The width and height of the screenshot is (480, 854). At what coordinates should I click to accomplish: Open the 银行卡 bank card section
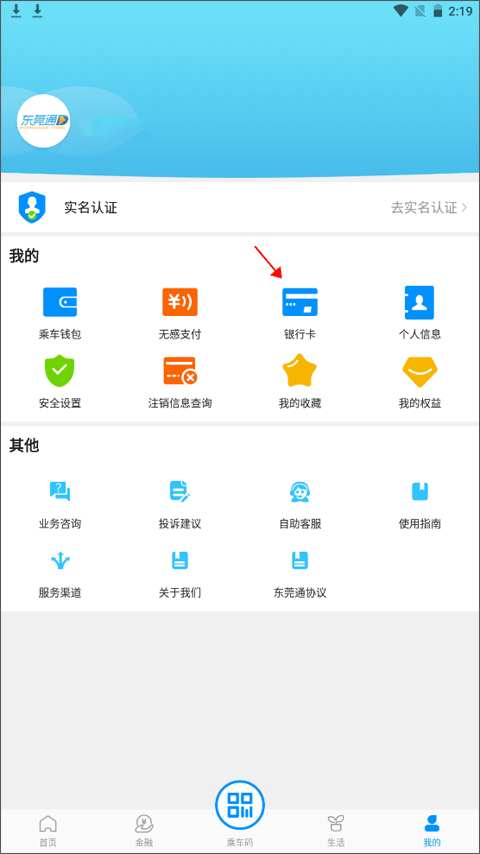(x=300, y=313)
